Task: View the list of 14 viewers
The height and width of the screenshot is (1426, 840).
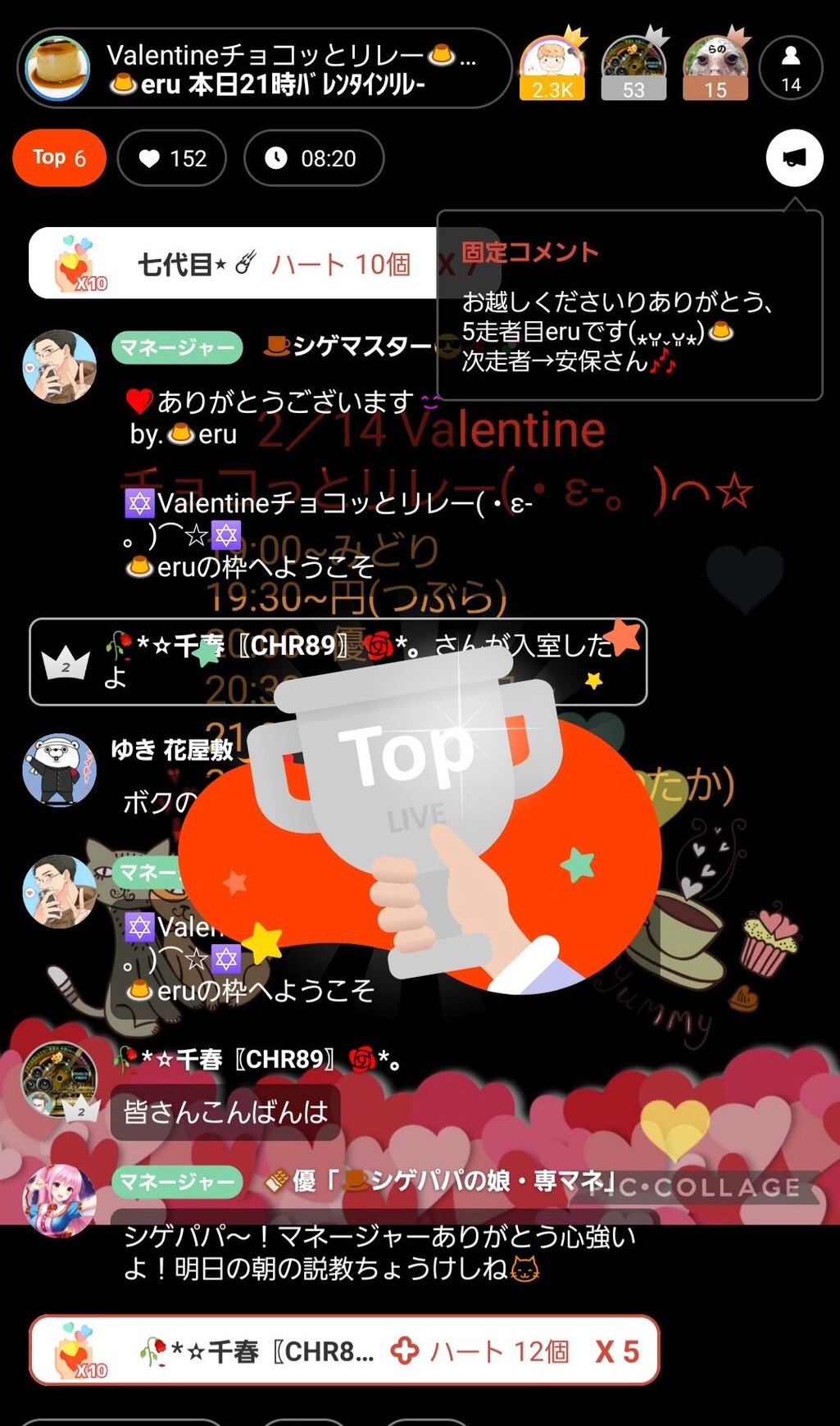Action: click(x=790, y=69)
